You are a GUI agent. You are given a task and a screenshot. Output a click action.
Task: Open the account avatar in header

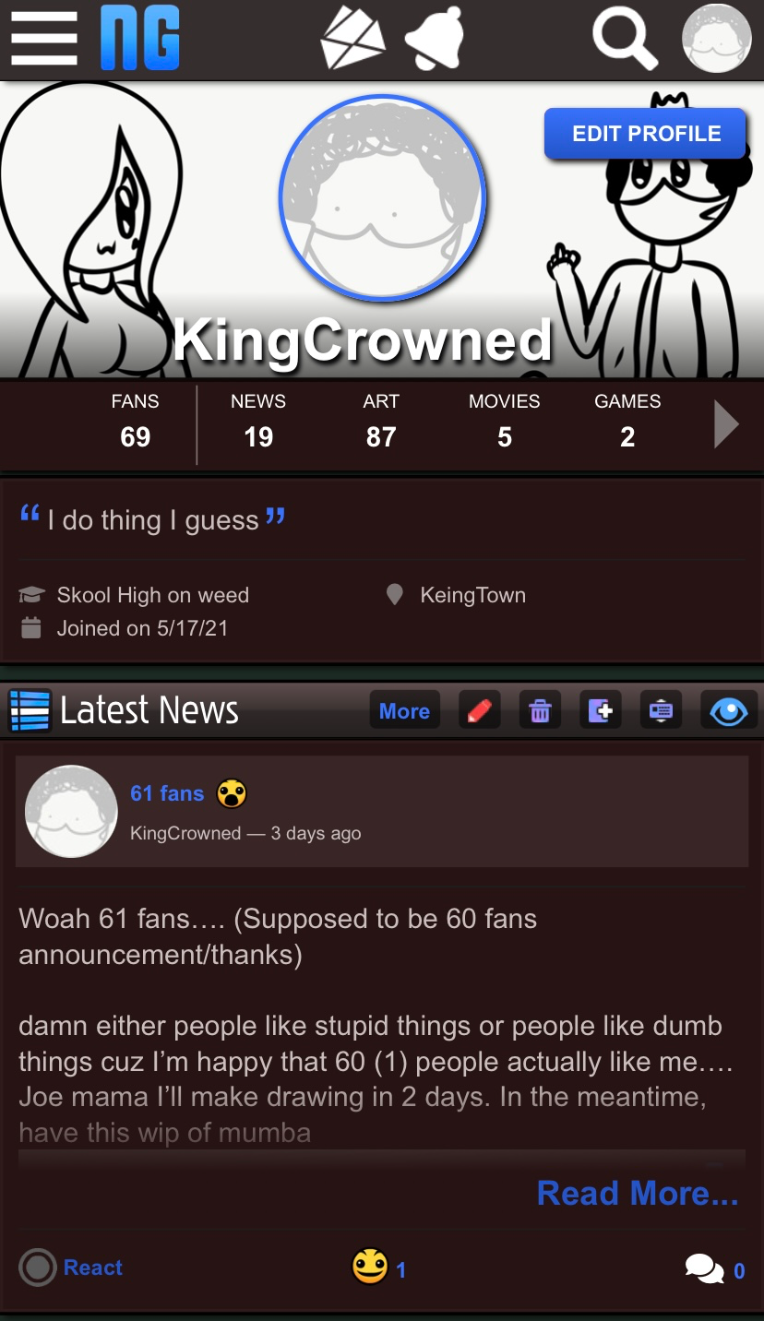coord(716,40)
